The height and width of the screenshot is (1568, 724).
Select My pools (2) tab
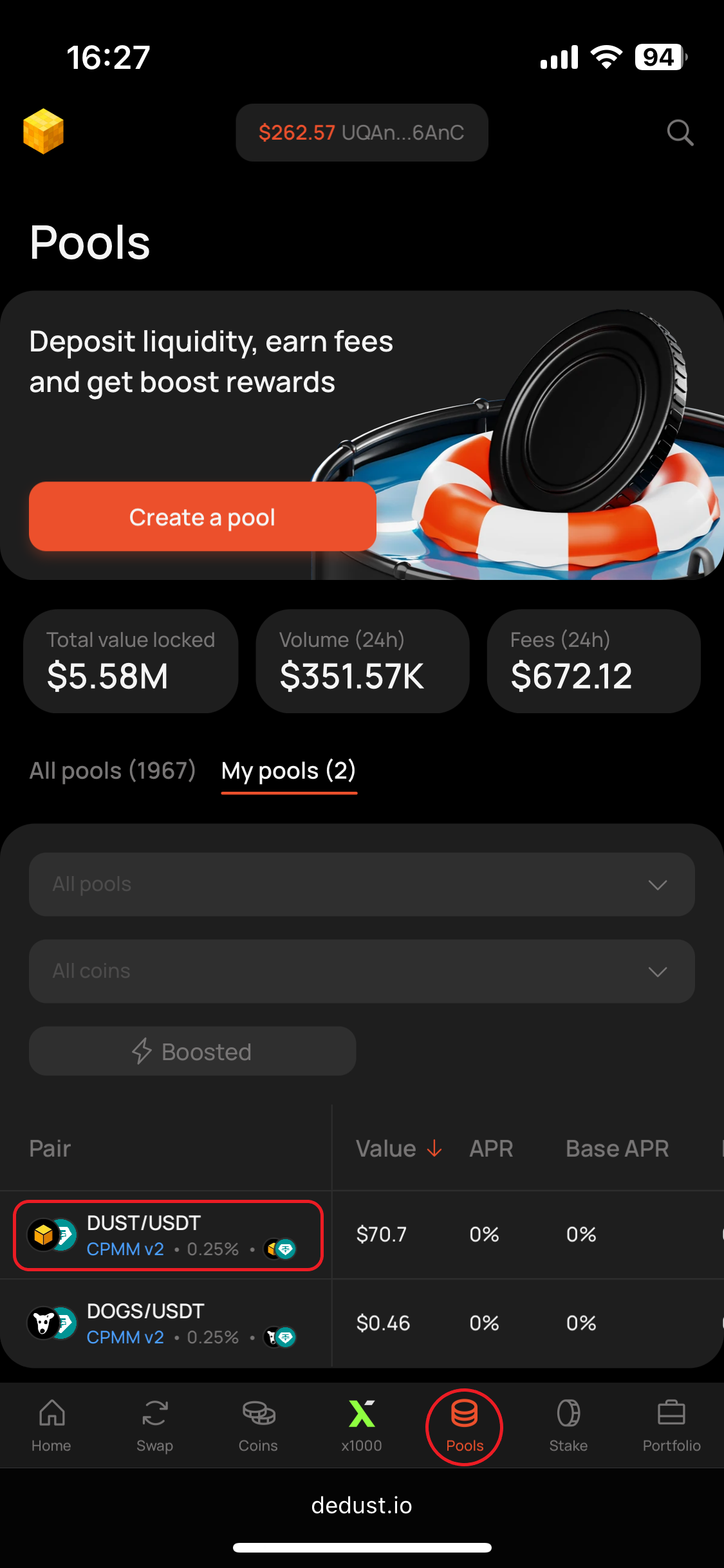tap(289, 770)
